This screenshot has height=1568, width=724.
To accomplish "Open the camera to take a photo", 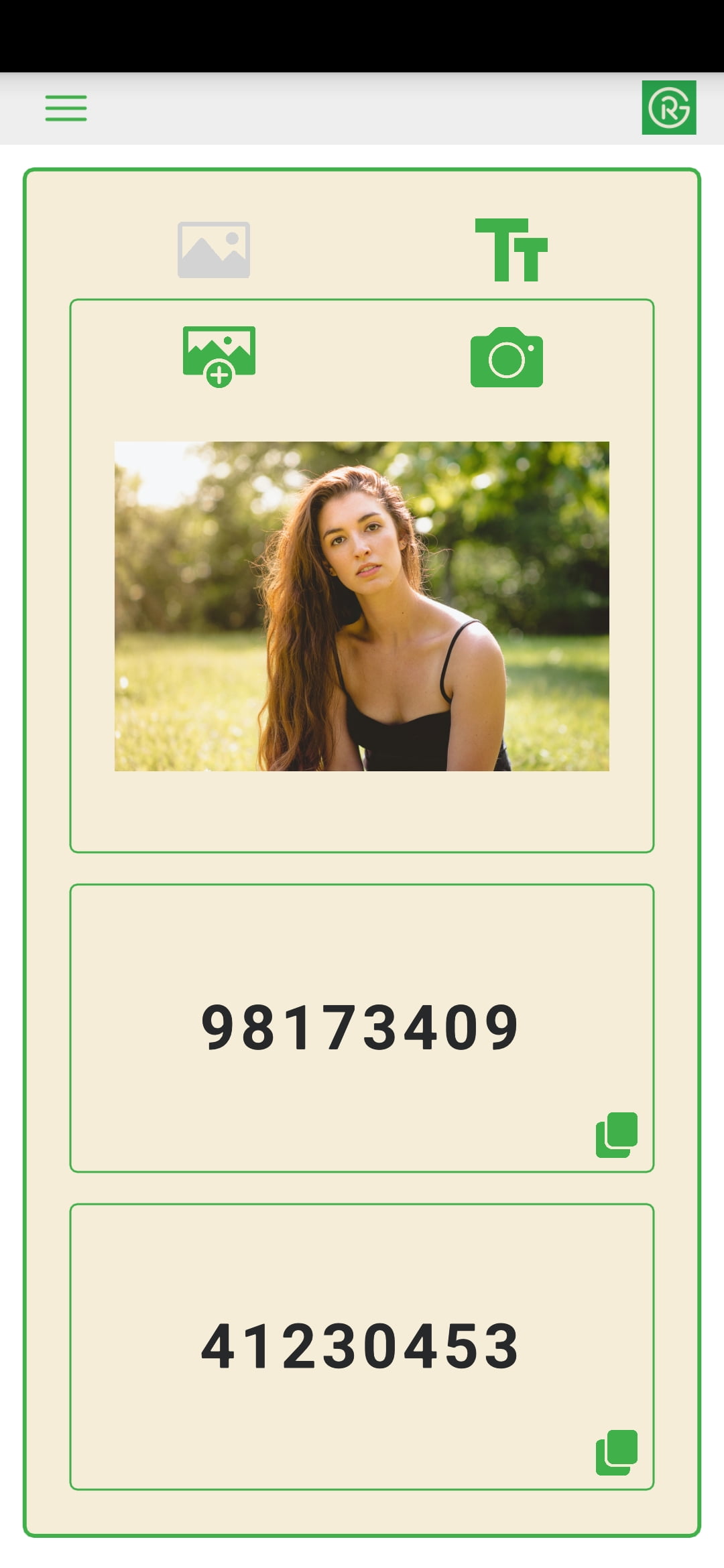I will pyautogui.click(x=507, y=357).
